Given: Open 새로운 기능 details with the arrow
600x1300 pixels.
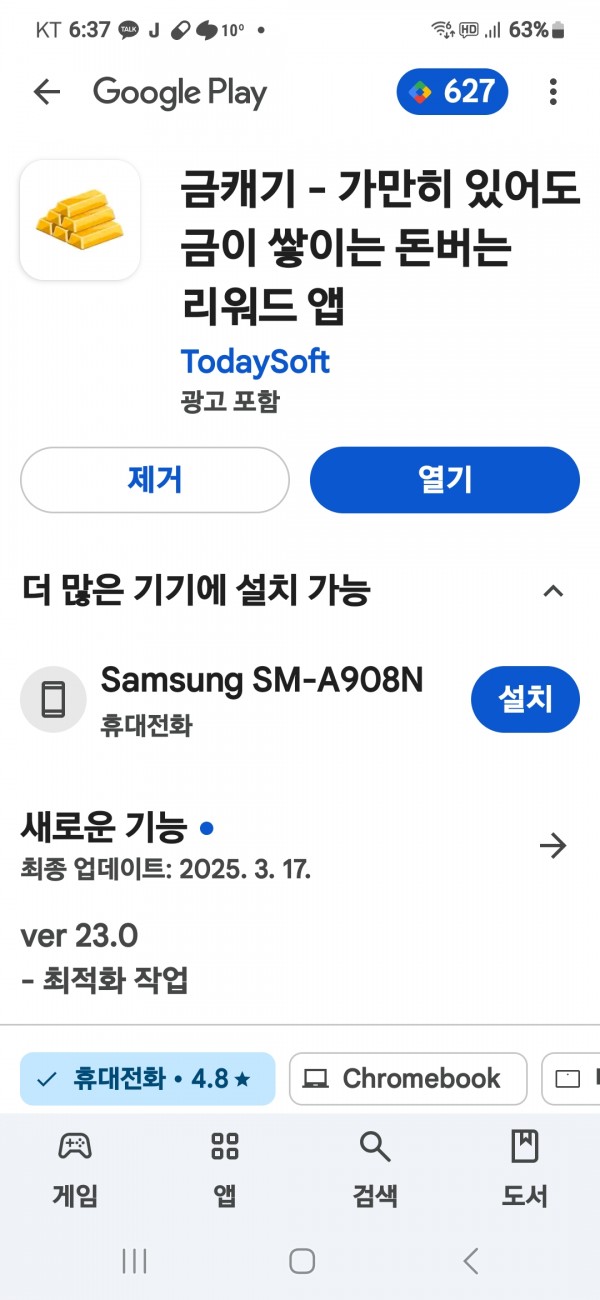Looking at the screenshot, I should (x=553, y=846).
